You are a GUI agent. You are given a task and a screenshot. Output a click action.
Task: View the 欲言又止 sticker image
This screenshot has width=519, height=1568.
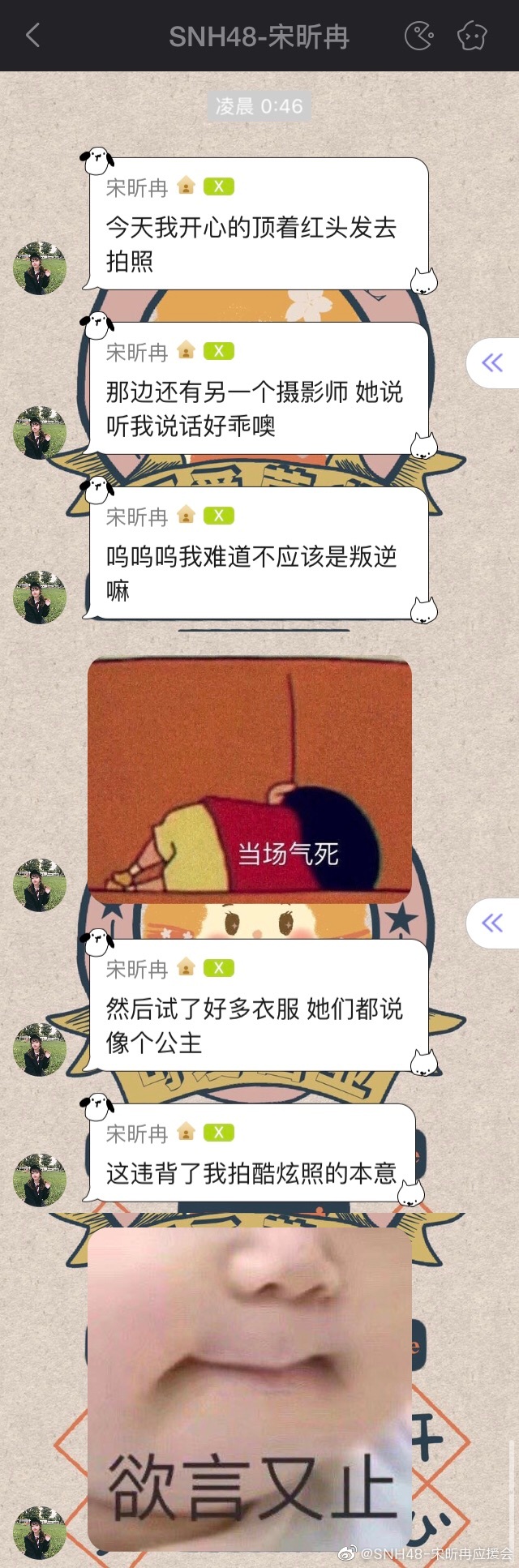(x=250, y=1387)
